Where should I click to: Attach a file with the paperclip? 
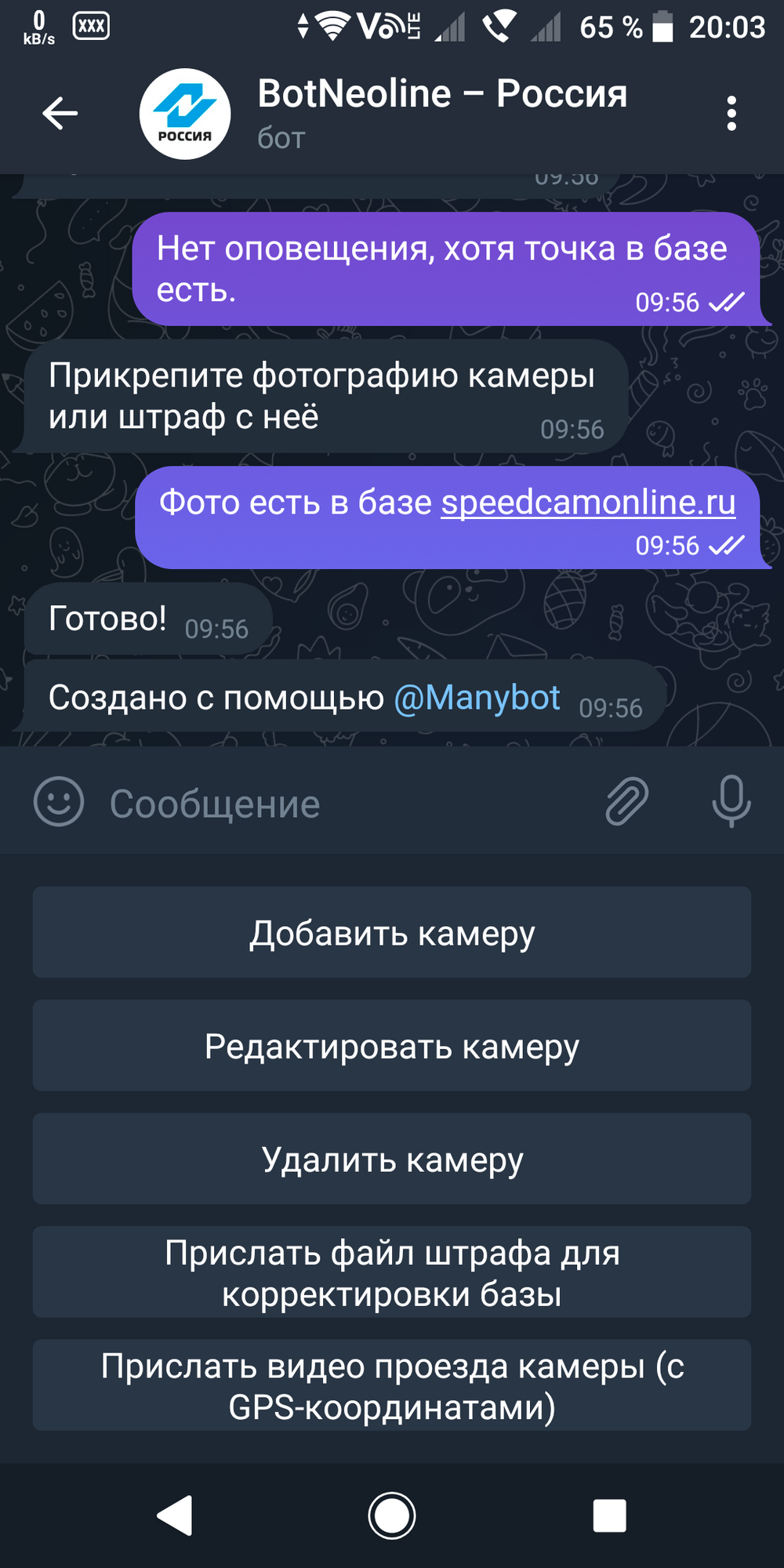(627, 802)
